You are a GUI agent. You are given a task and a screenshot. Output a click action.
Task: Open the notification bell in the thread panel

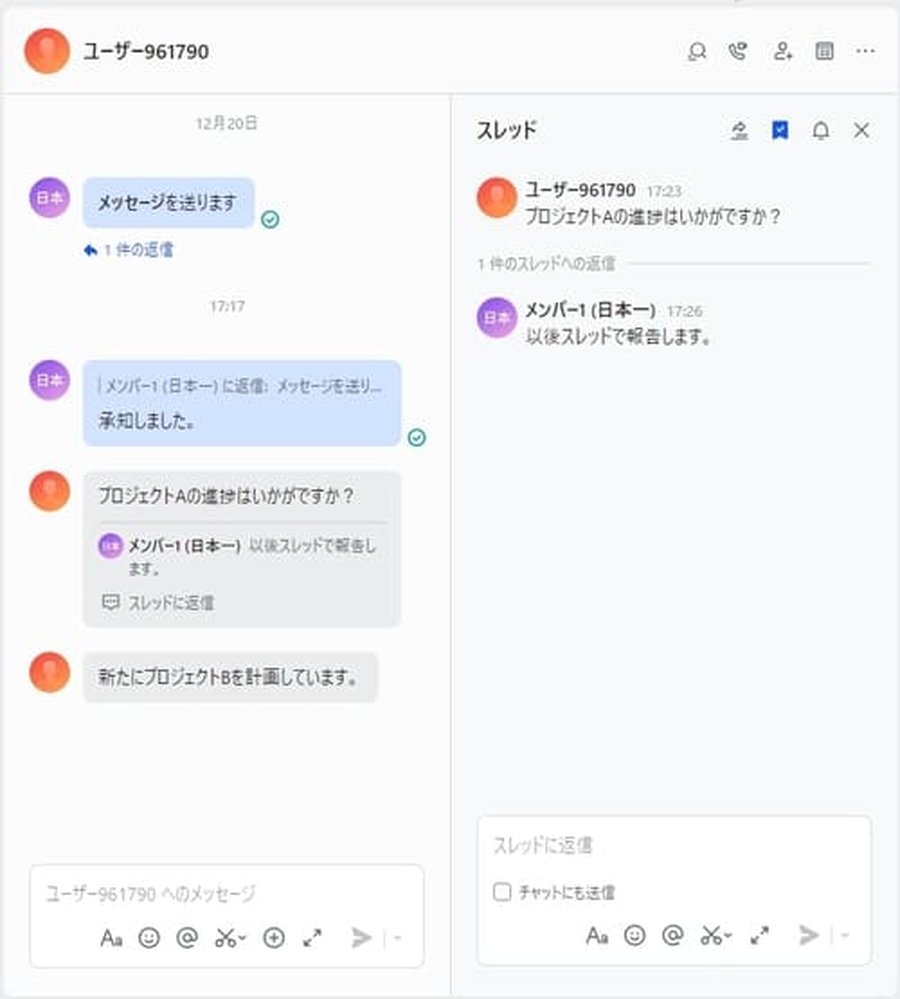click(820, 130)
